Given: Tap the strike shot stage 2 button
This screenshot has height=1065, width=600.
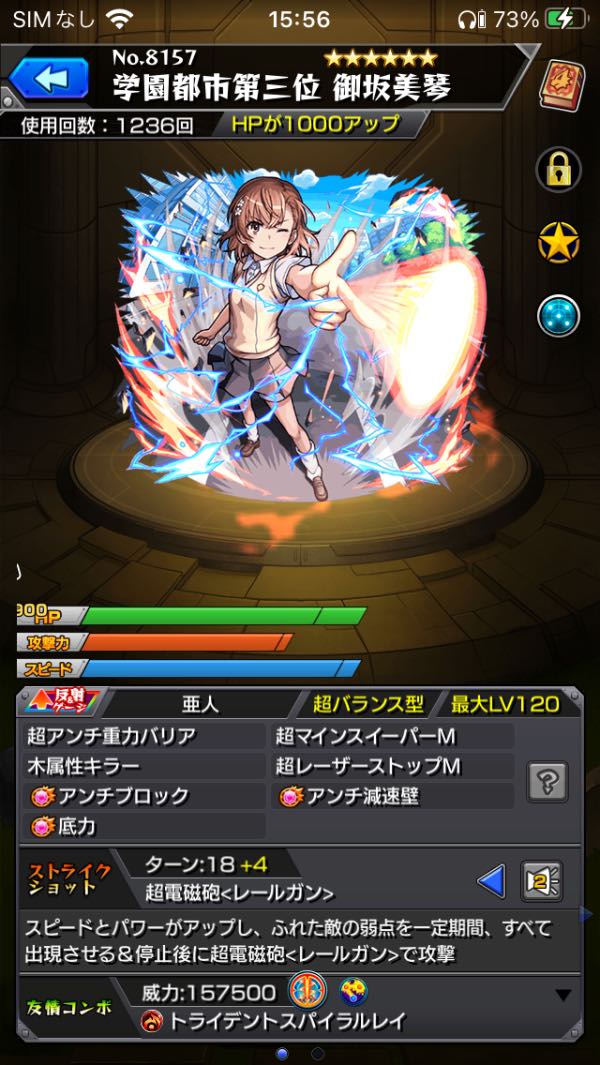Looking at the screenshot, I should pos(541,881).
